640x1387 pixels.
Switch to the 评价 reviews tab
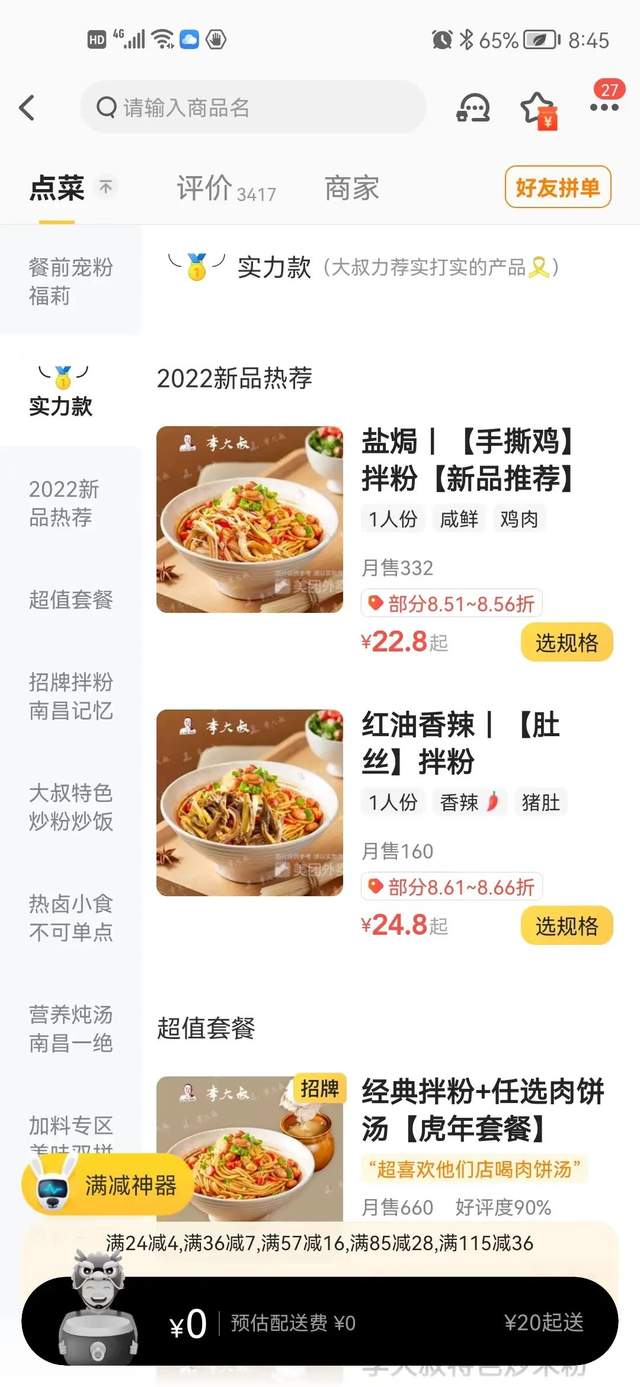226,188
